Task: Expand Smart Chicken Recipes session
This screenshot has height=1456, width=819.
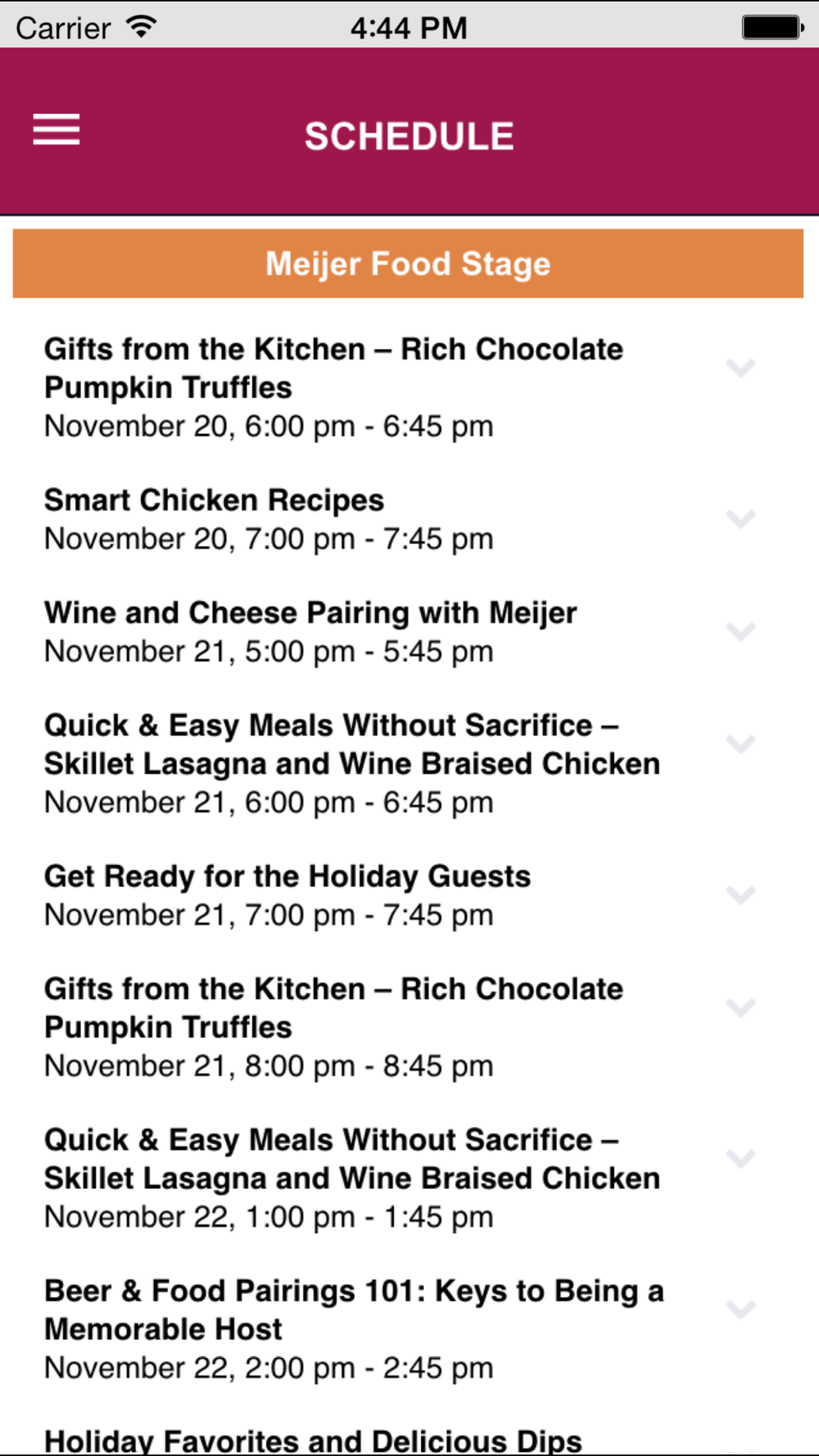Action: pyautogui.click(x=740, y=519)
